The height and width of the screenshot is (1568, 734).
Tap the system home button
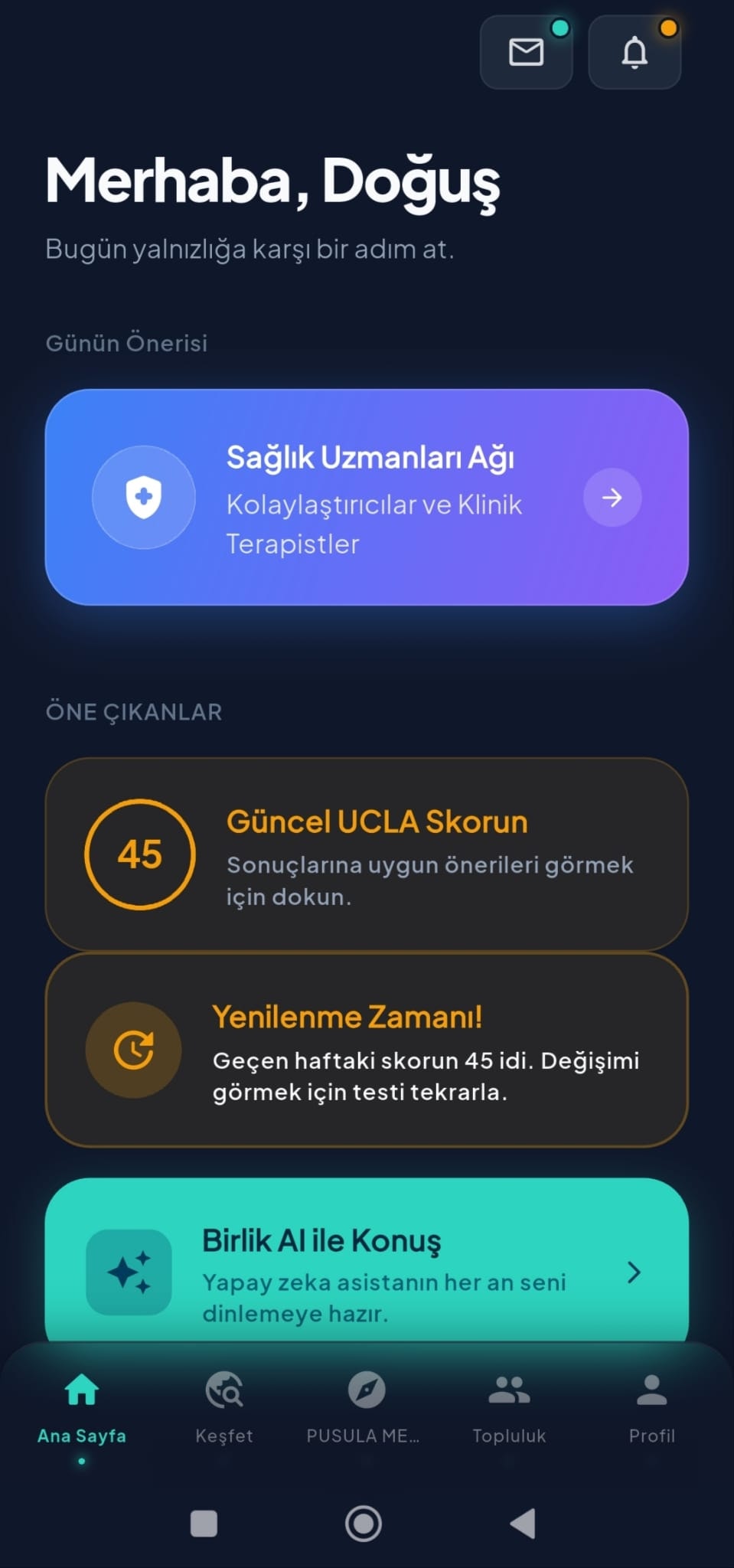point(364,1524)
